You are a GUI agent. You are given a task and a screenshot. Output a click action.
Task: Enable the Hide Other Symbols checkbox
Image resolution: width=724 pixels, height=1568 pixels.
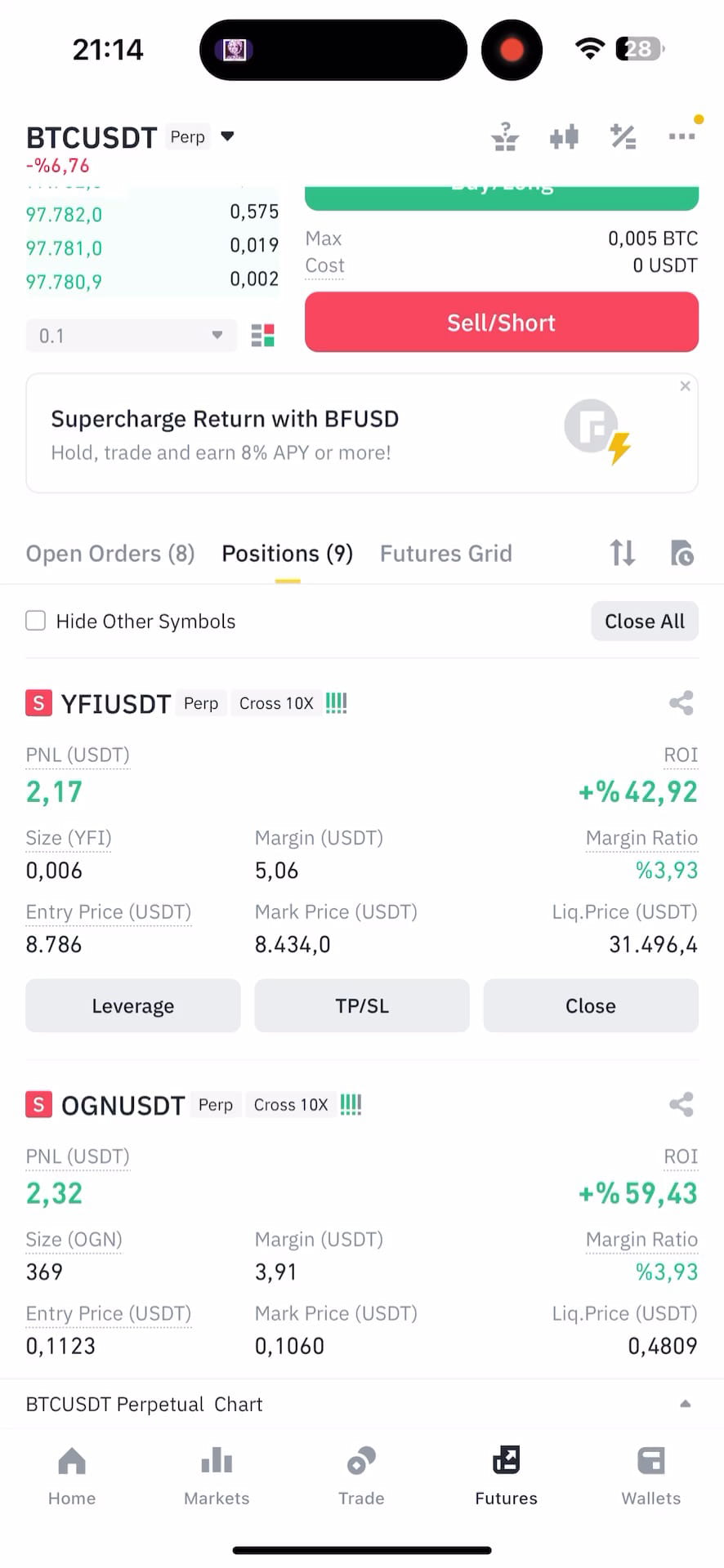tap(35, 621)
